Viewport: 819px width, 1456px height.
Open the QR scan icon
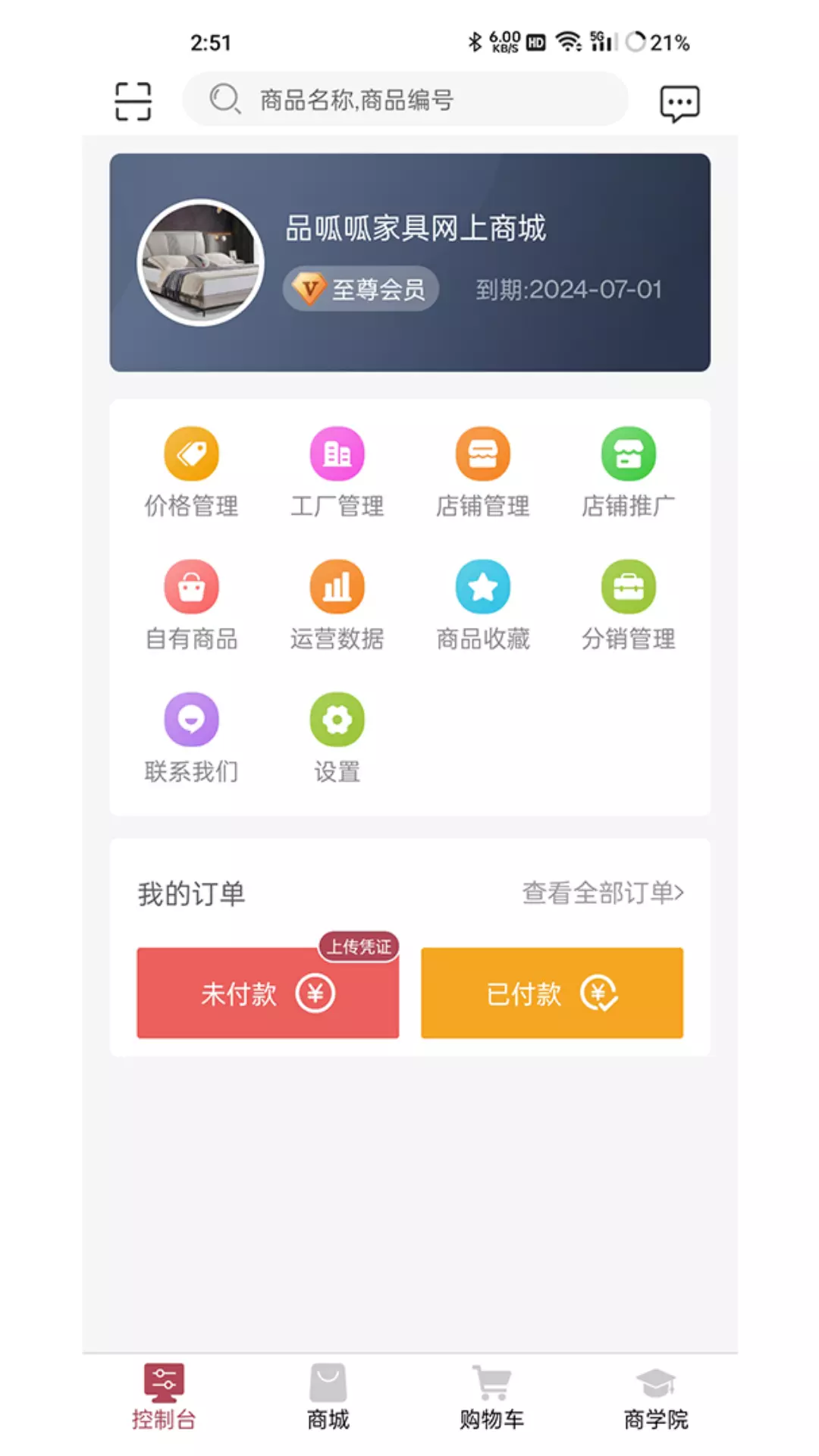pos(133,102)
